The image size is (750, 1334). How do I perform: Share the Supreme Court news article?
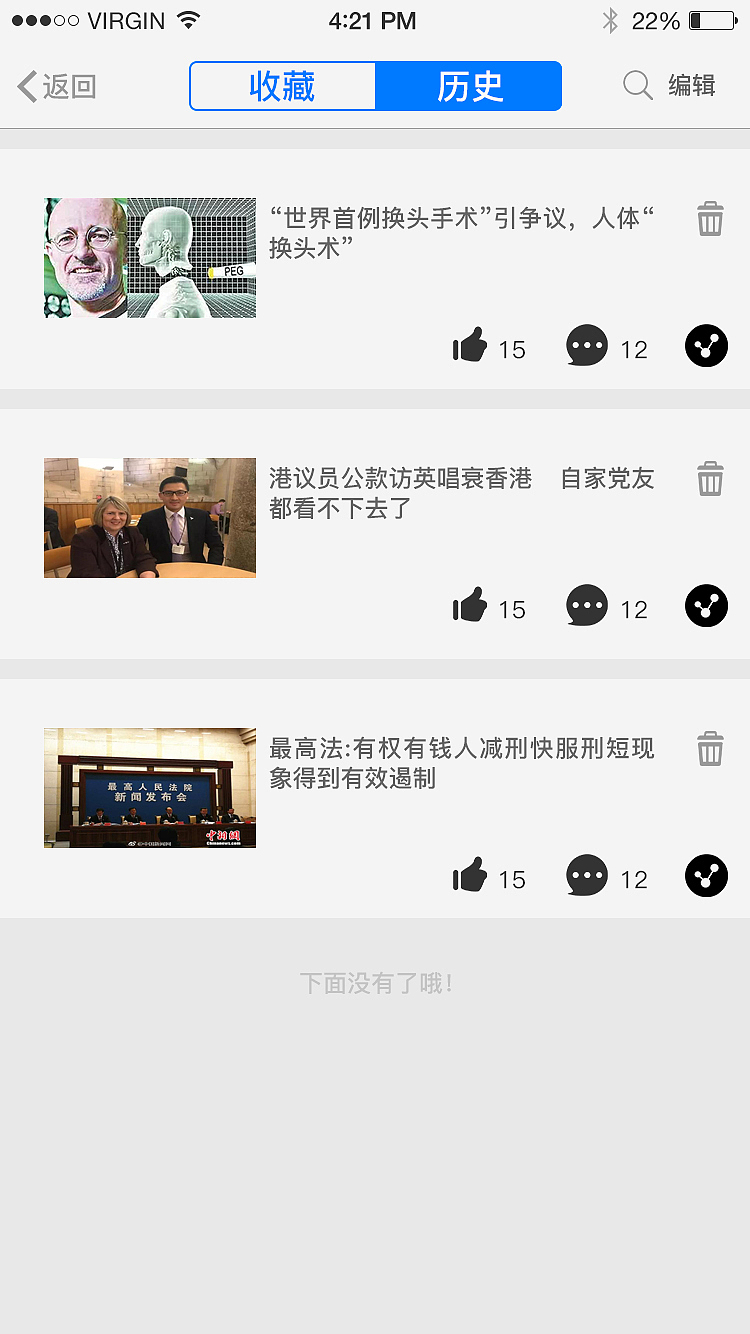point(706,875)
